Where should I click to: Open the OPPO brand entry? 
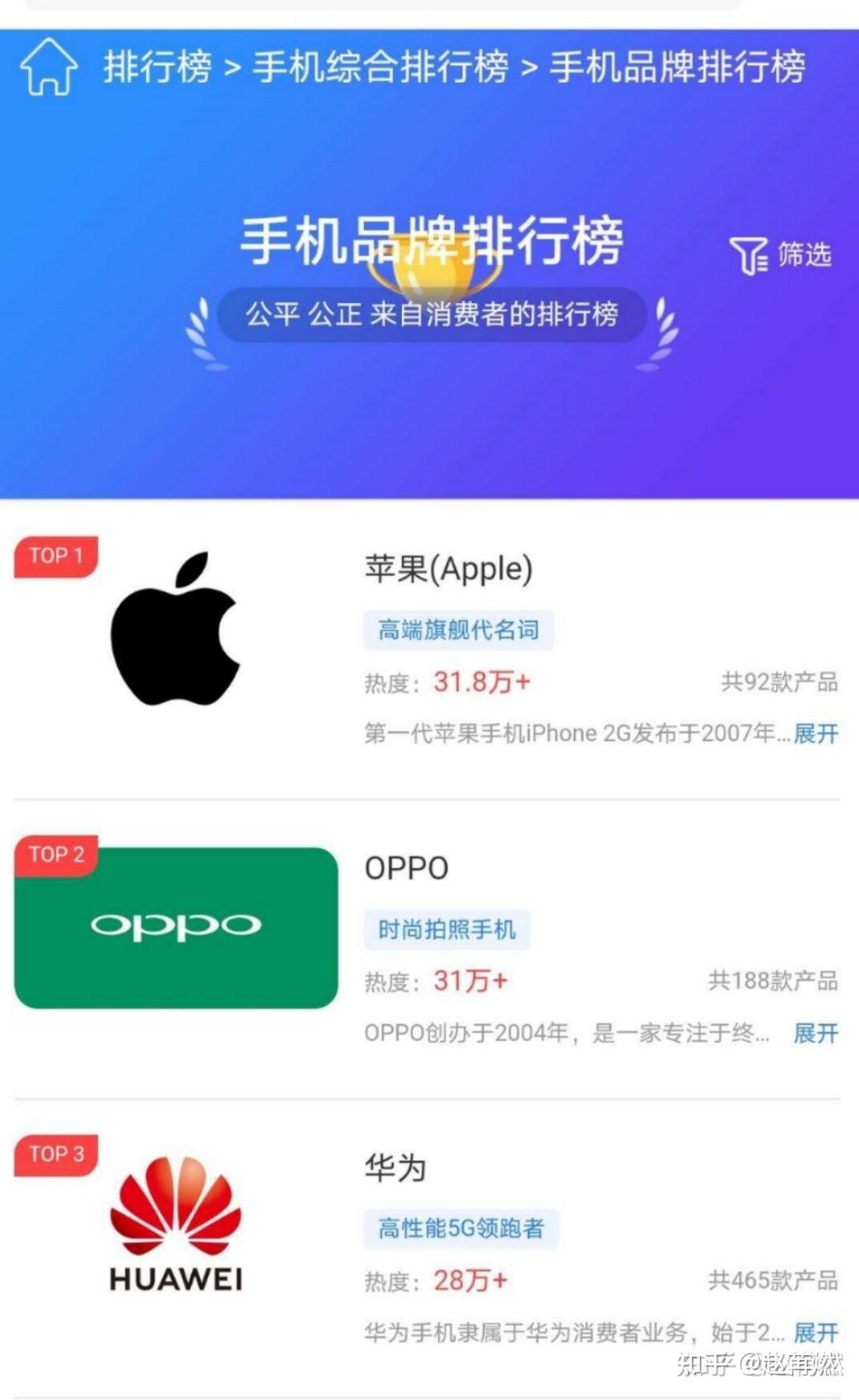coord(407,868)
